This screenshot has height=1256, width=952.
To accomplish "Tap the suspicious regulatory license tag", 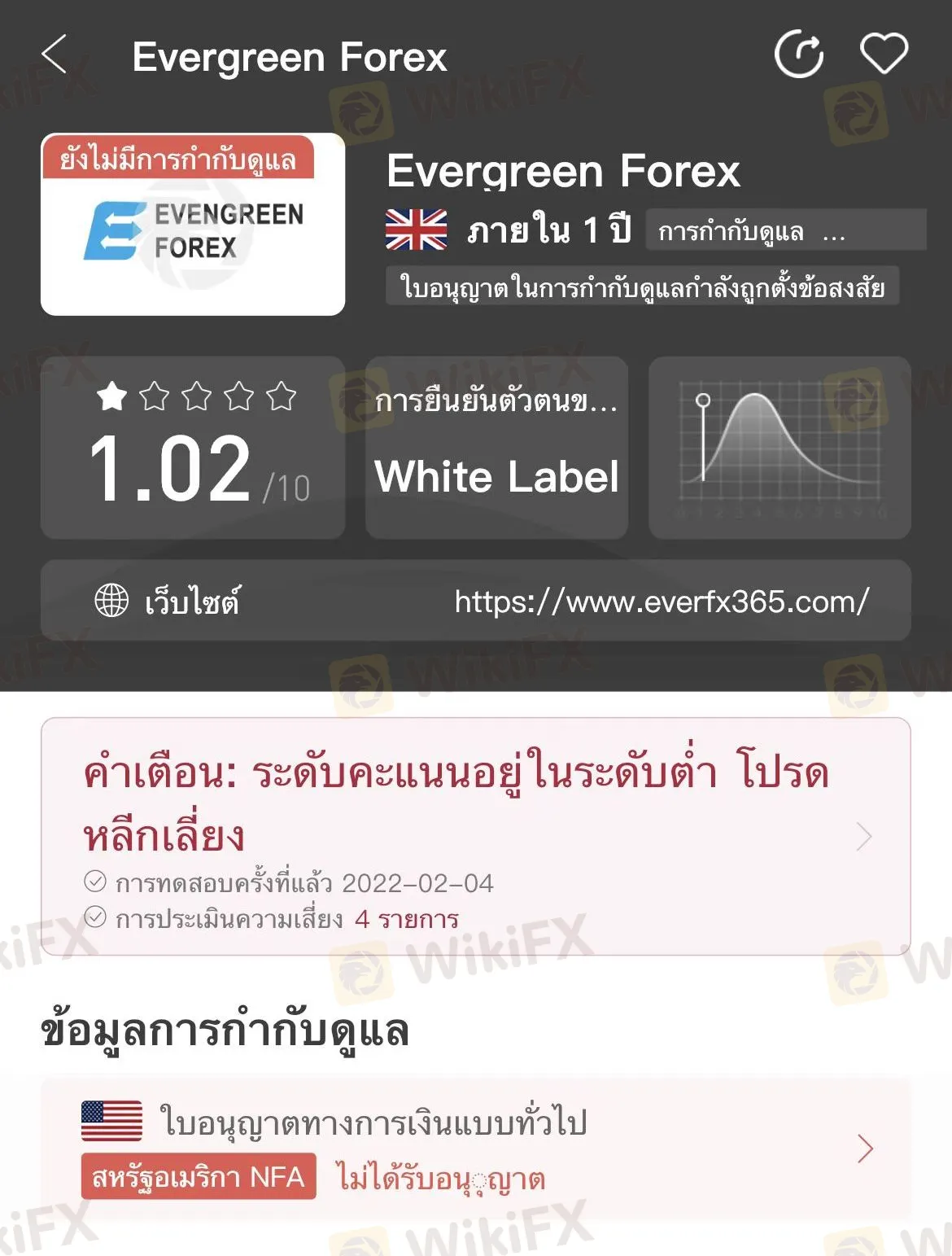I will [642, 287].
